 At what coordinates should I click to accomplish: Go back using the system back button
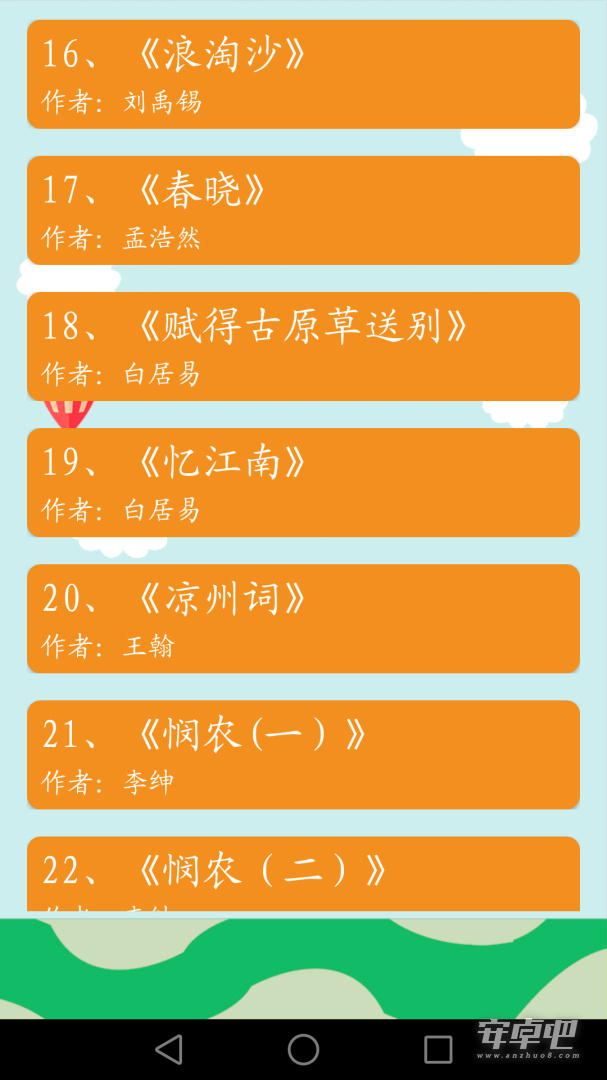(169, 1050)
